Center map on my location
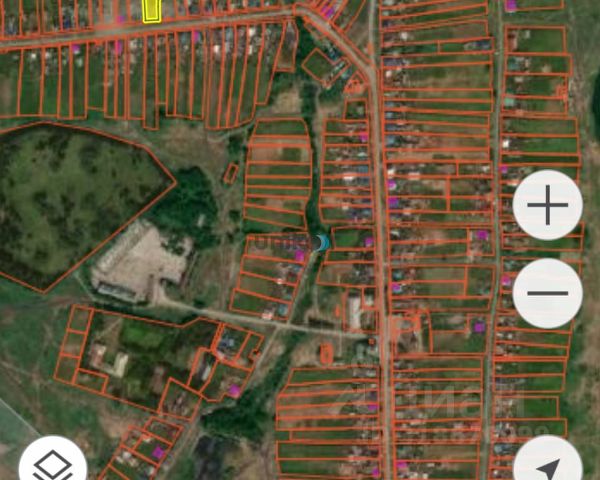The width and height of the screenshot is (600, 480). [x=548, y=466]
